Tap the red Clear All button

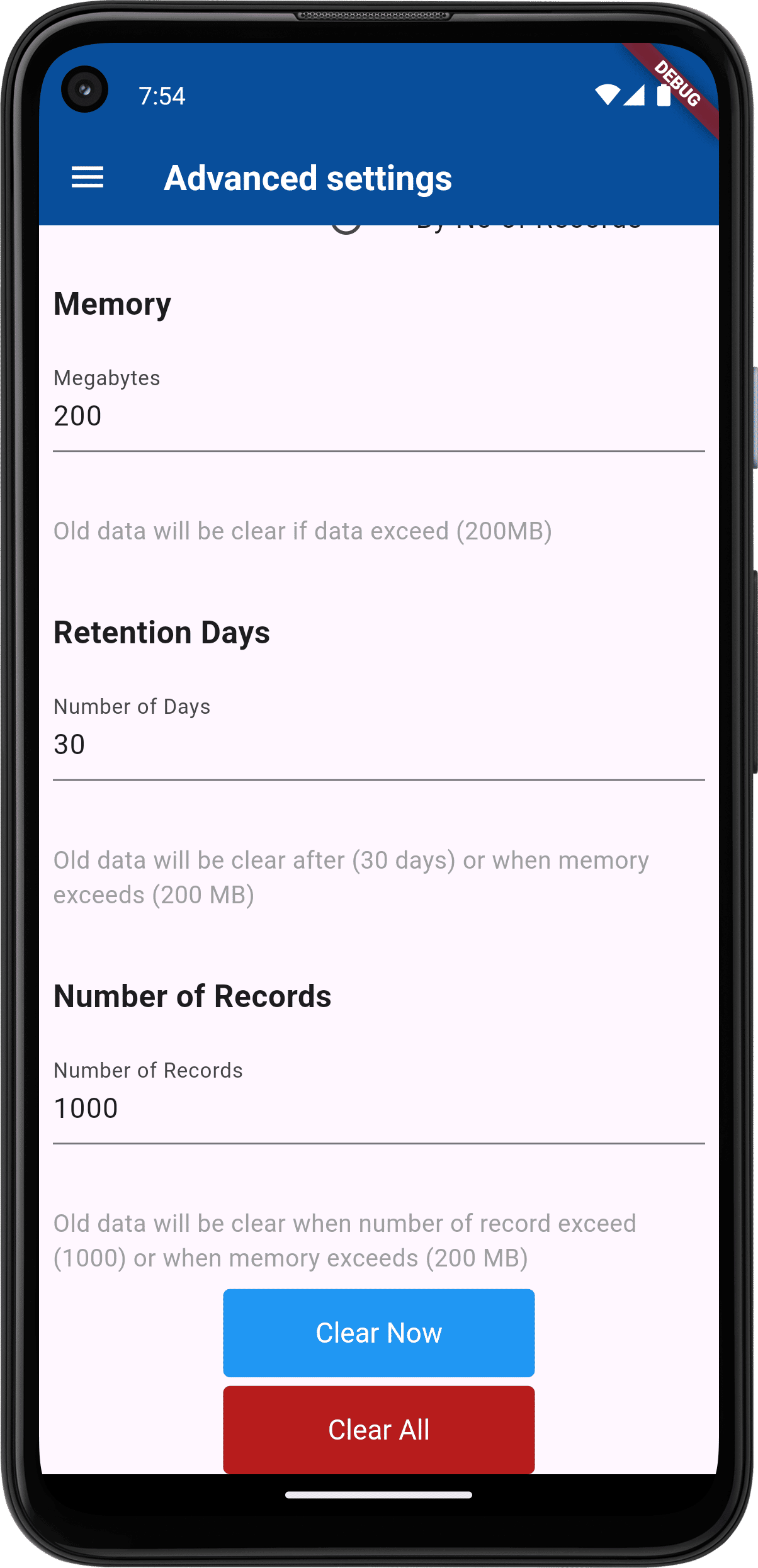378,1430
